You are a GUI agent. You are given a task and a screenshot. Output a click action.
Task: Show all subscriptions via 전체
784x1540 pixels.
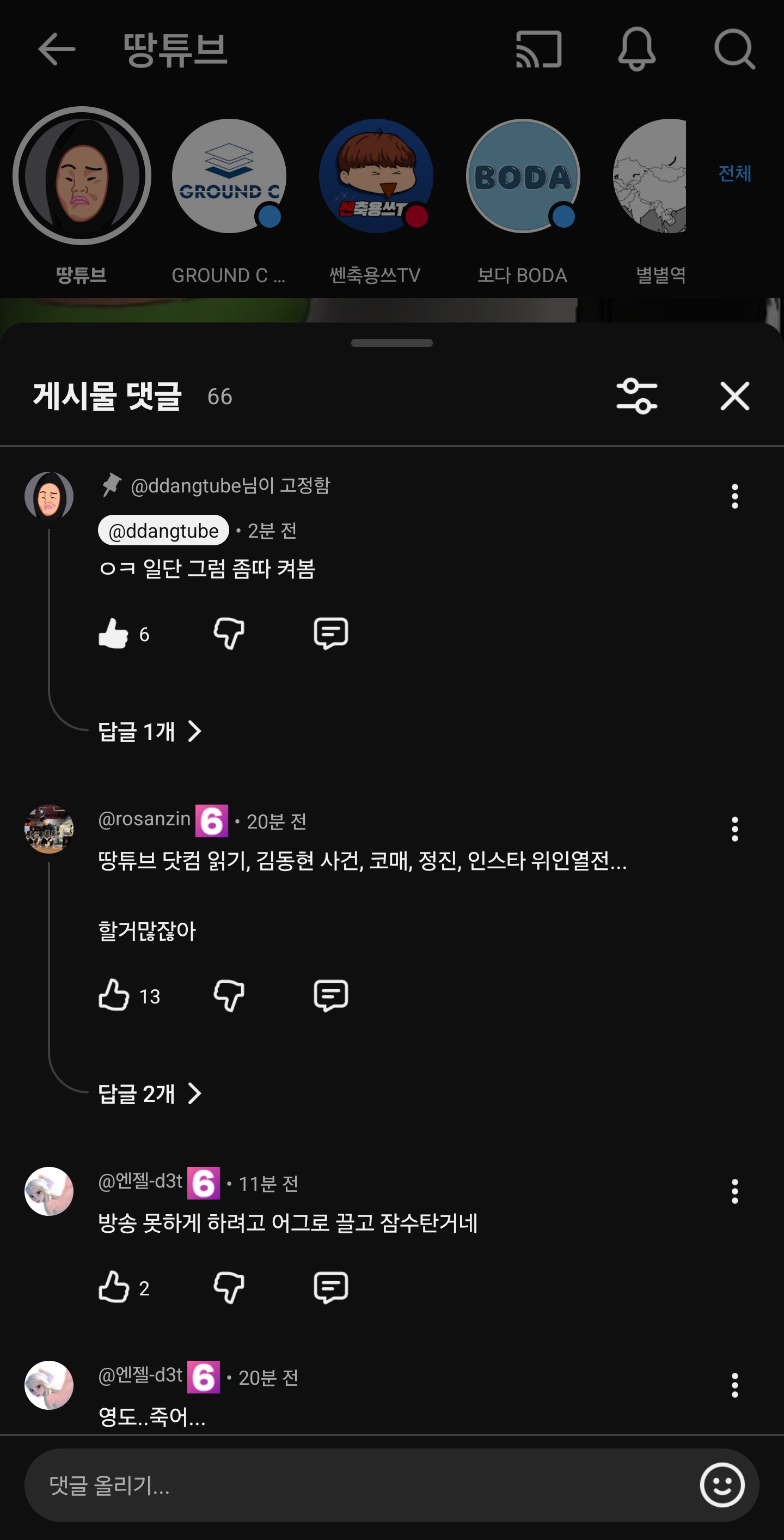tap(734, 173)
